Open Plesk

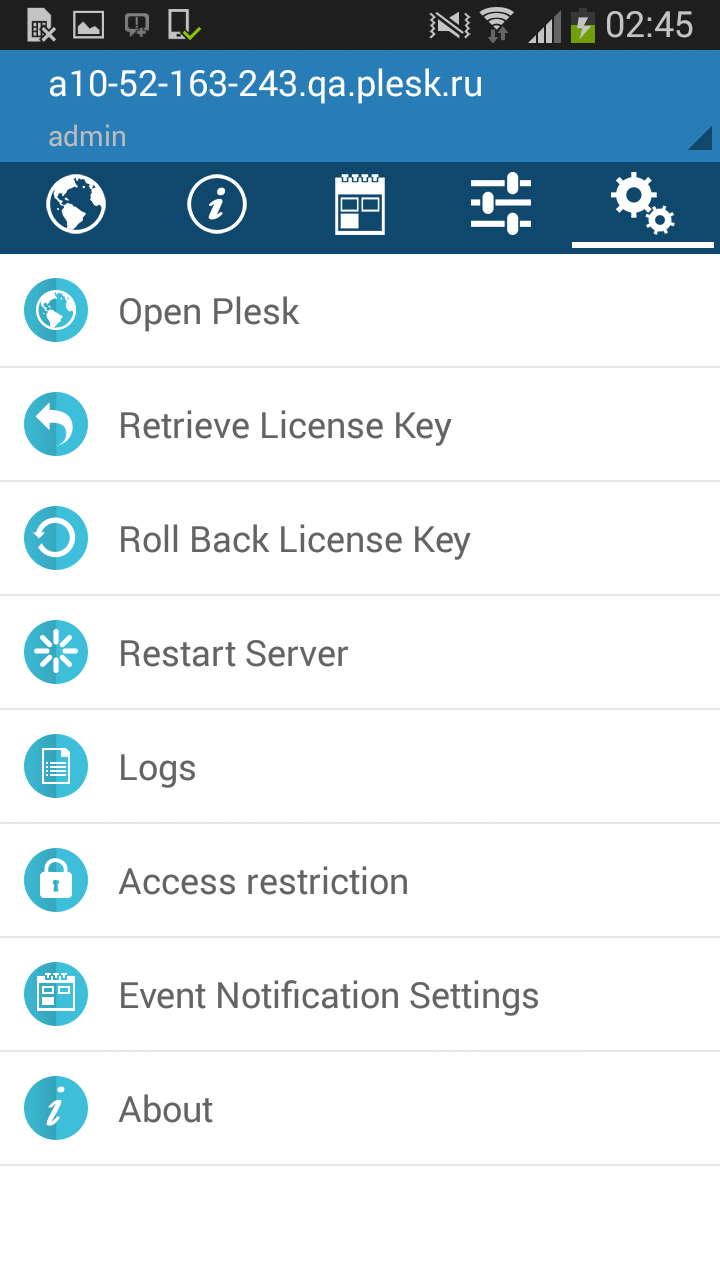(x=360, y=311)
